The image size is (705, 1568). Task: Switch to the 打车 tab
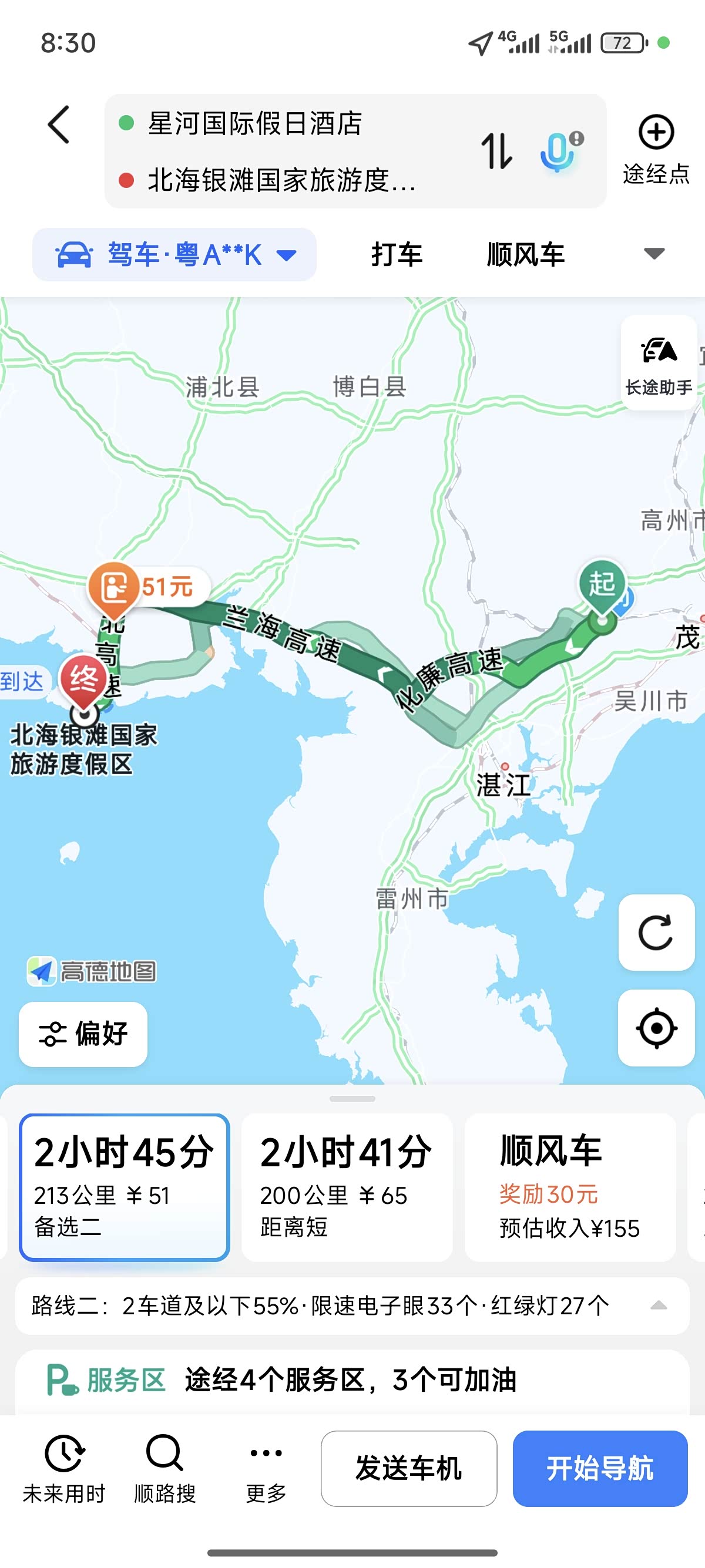coord(397,254)
